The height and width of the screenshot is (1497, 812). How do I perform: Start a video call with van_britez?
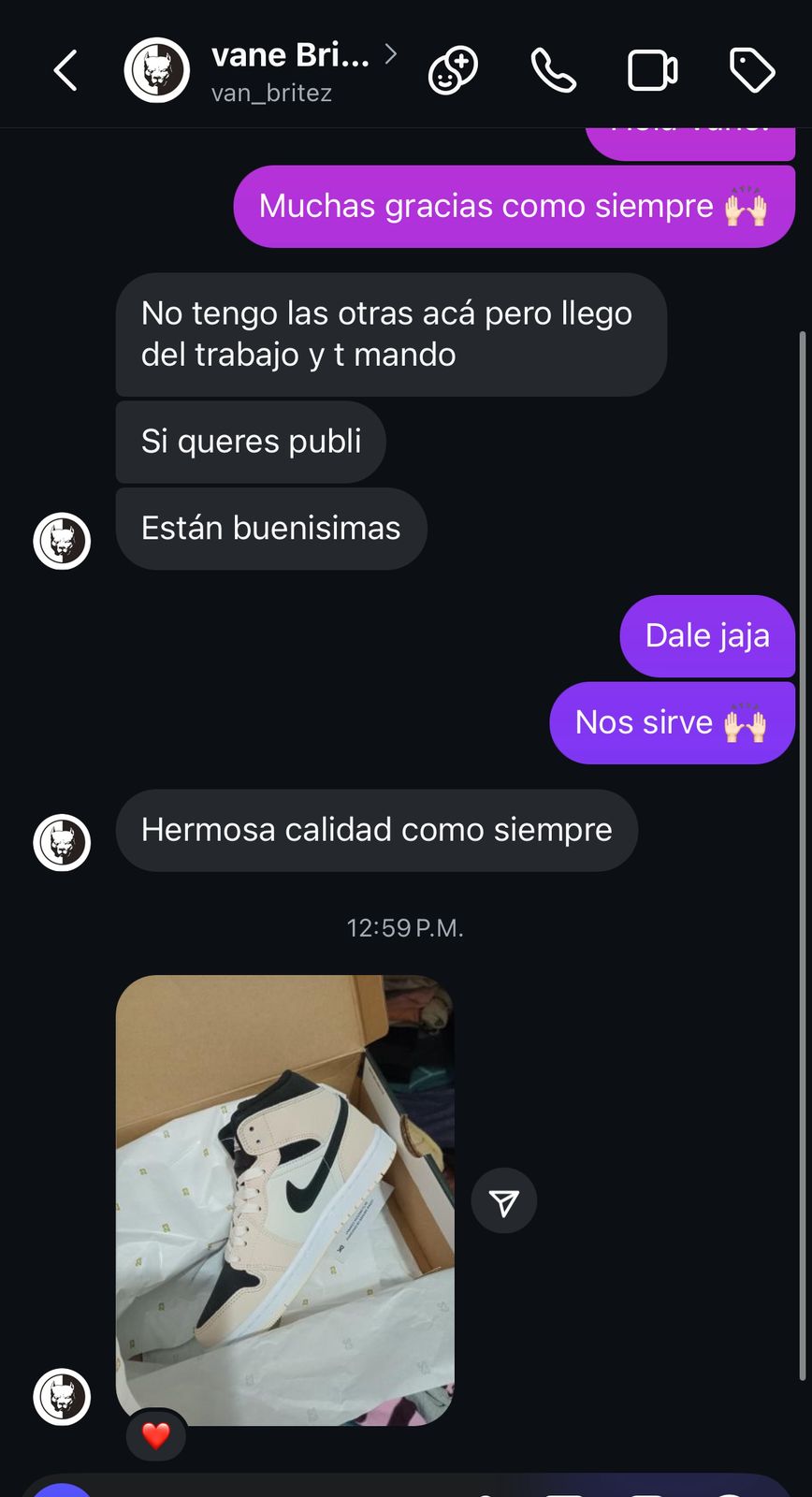[x=652, y=70]
